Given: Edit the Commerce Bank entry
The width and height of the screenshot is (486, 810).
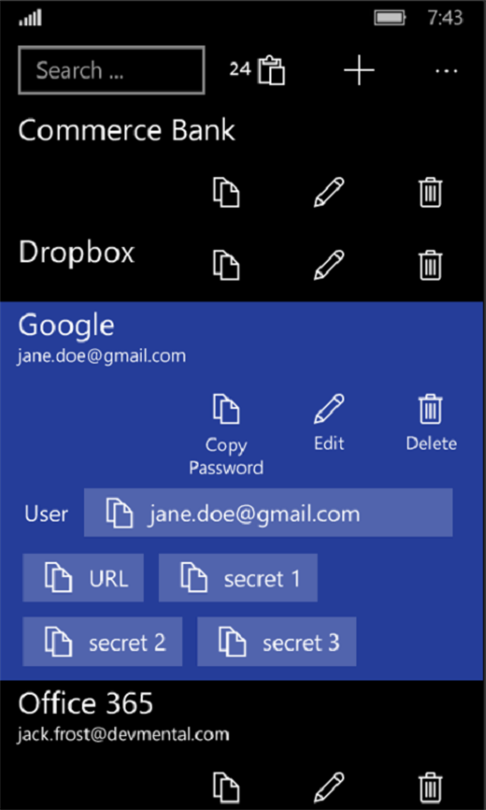Looking at the screenshot, I should (x=329, y=192).
